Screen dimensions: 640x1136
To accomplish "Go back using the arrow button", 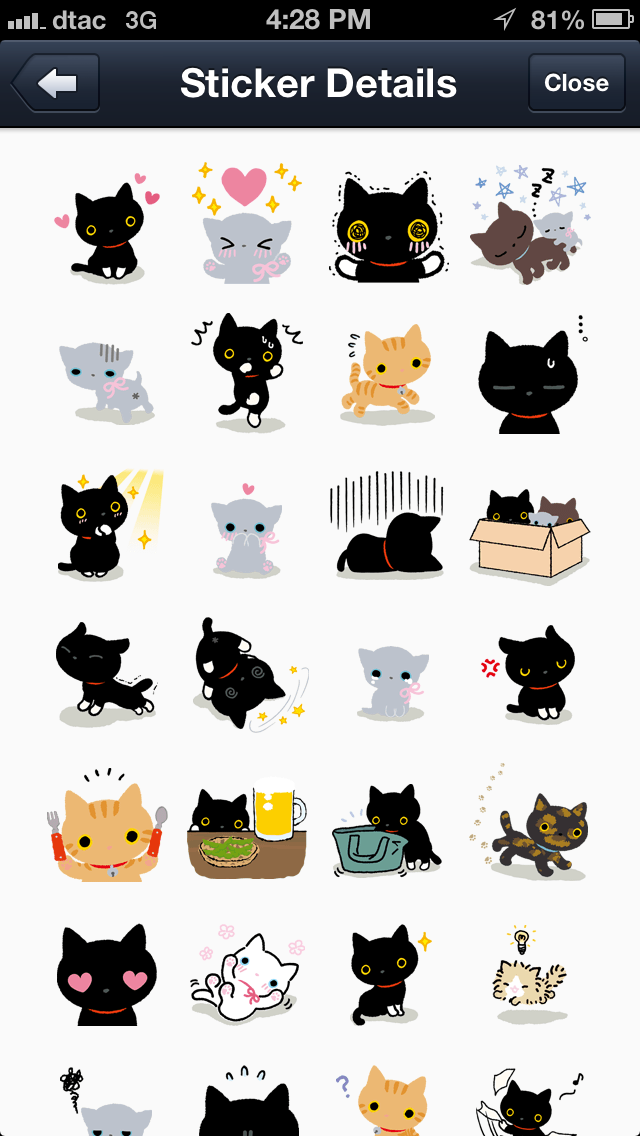I will (56, 83).
